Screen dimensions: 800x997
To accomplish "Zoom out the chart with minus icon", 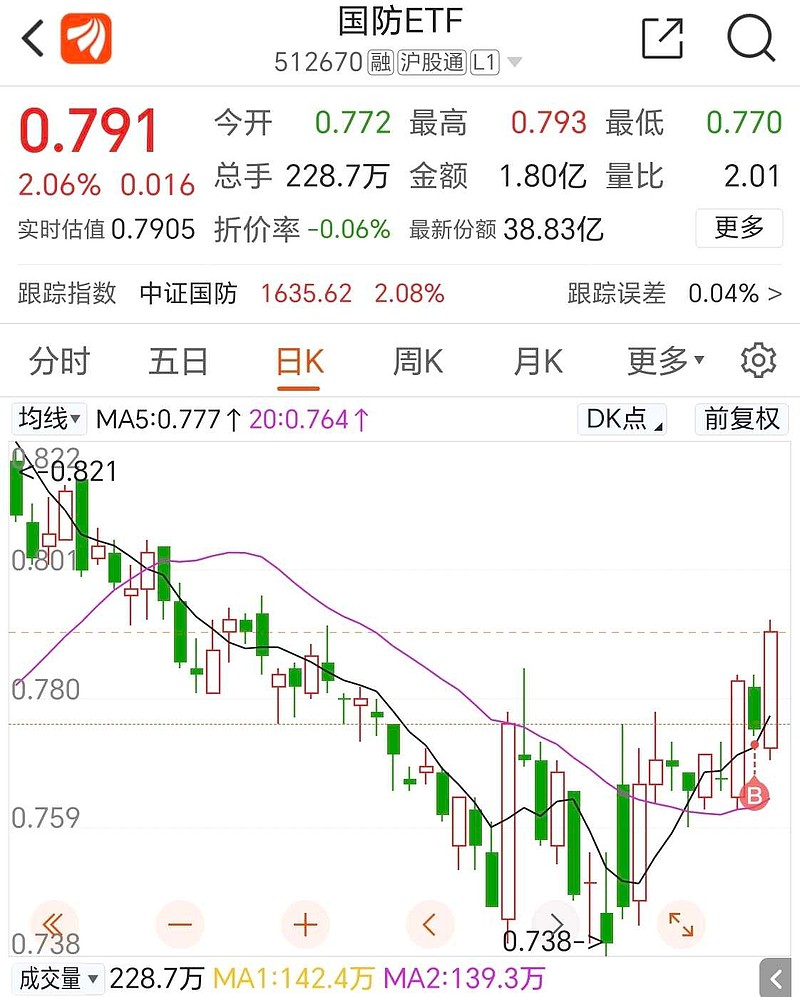I will (x=180, y=925).
